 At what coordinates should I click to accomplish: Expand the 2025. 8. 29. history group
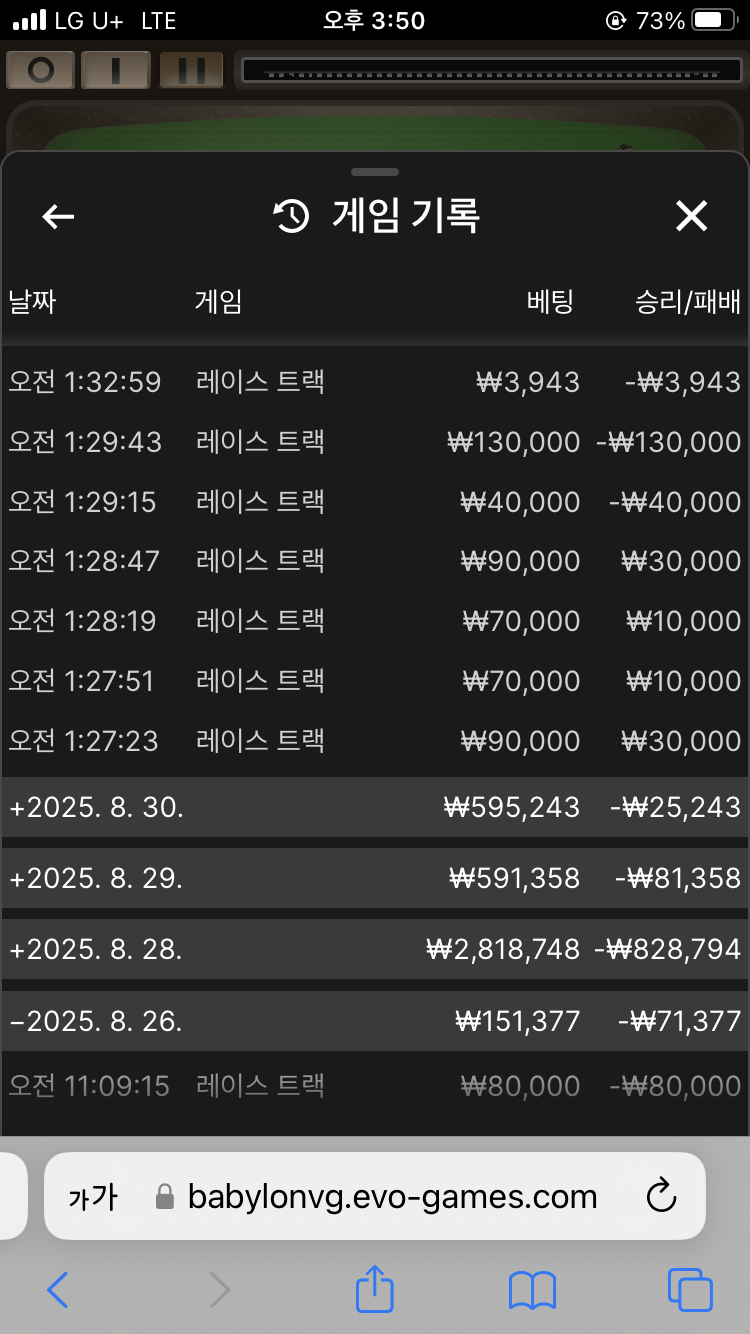(x=375, y=879)
